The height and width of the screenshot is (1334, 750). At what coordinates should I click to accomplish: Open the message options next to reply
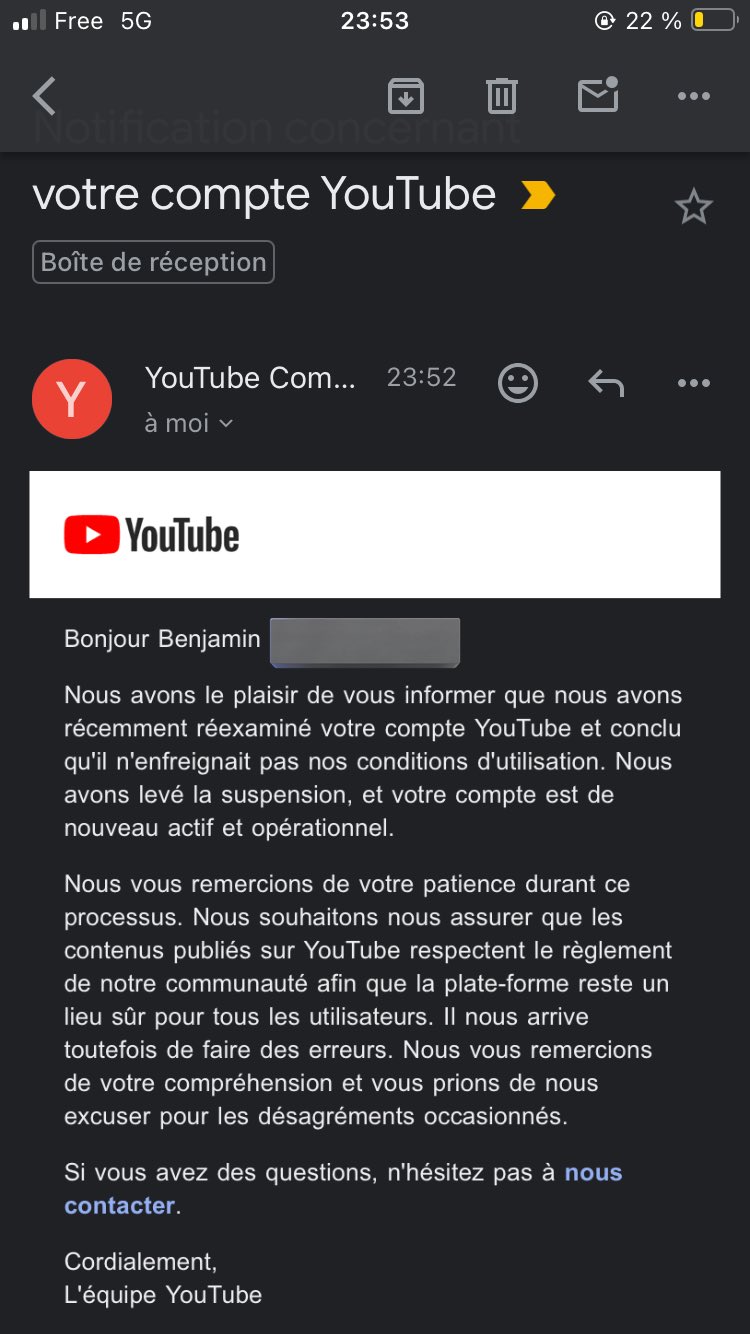(x=693, y=383)
